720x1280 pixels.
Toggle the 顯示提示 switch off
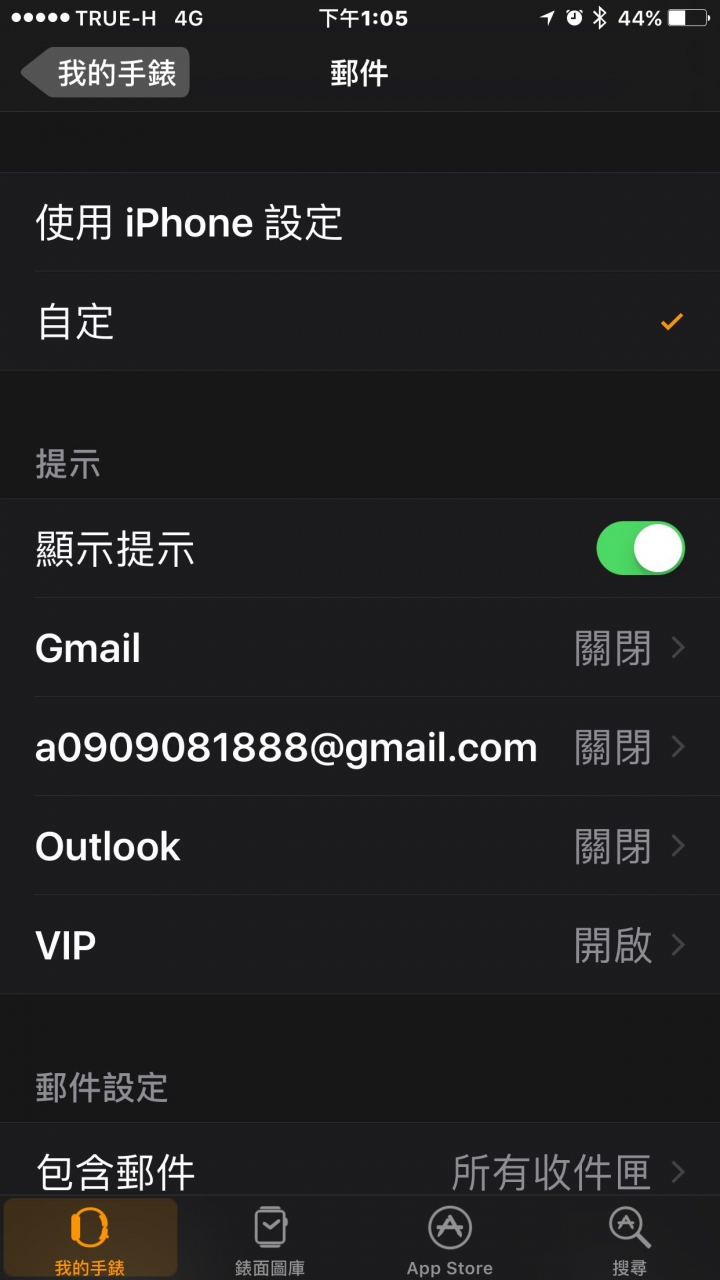(x=640, y=548)
